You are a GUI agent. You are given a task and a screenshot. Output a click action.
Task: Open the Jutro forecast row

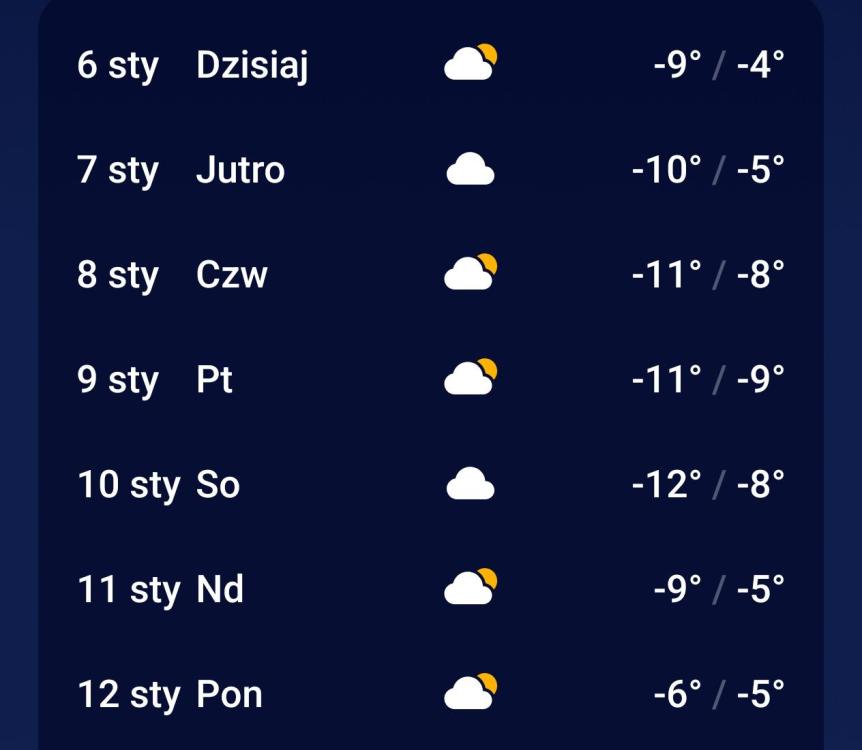430,170
